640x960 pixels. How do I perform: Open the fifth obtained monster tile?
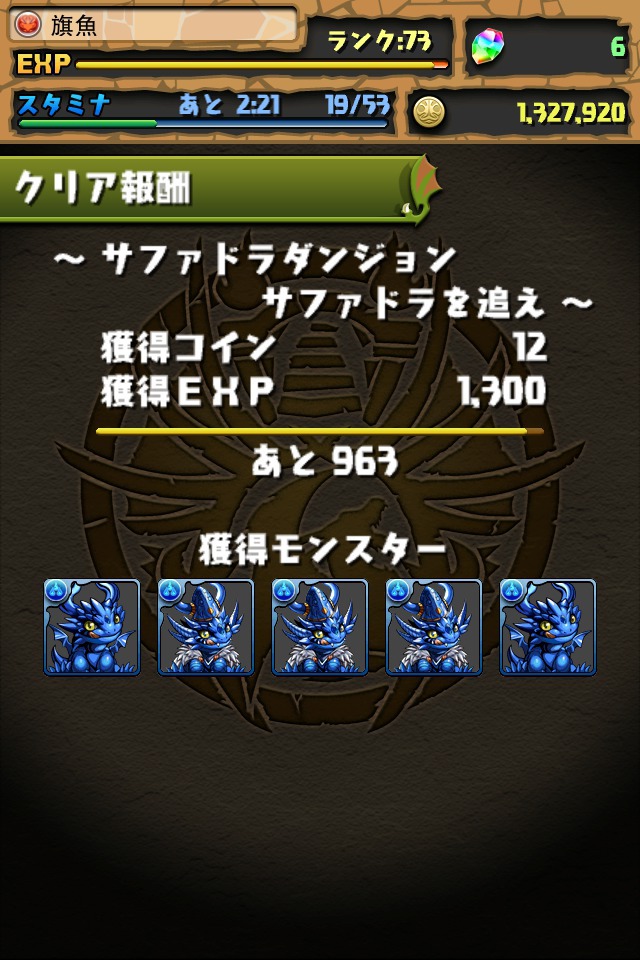click(x=548, y=627)
